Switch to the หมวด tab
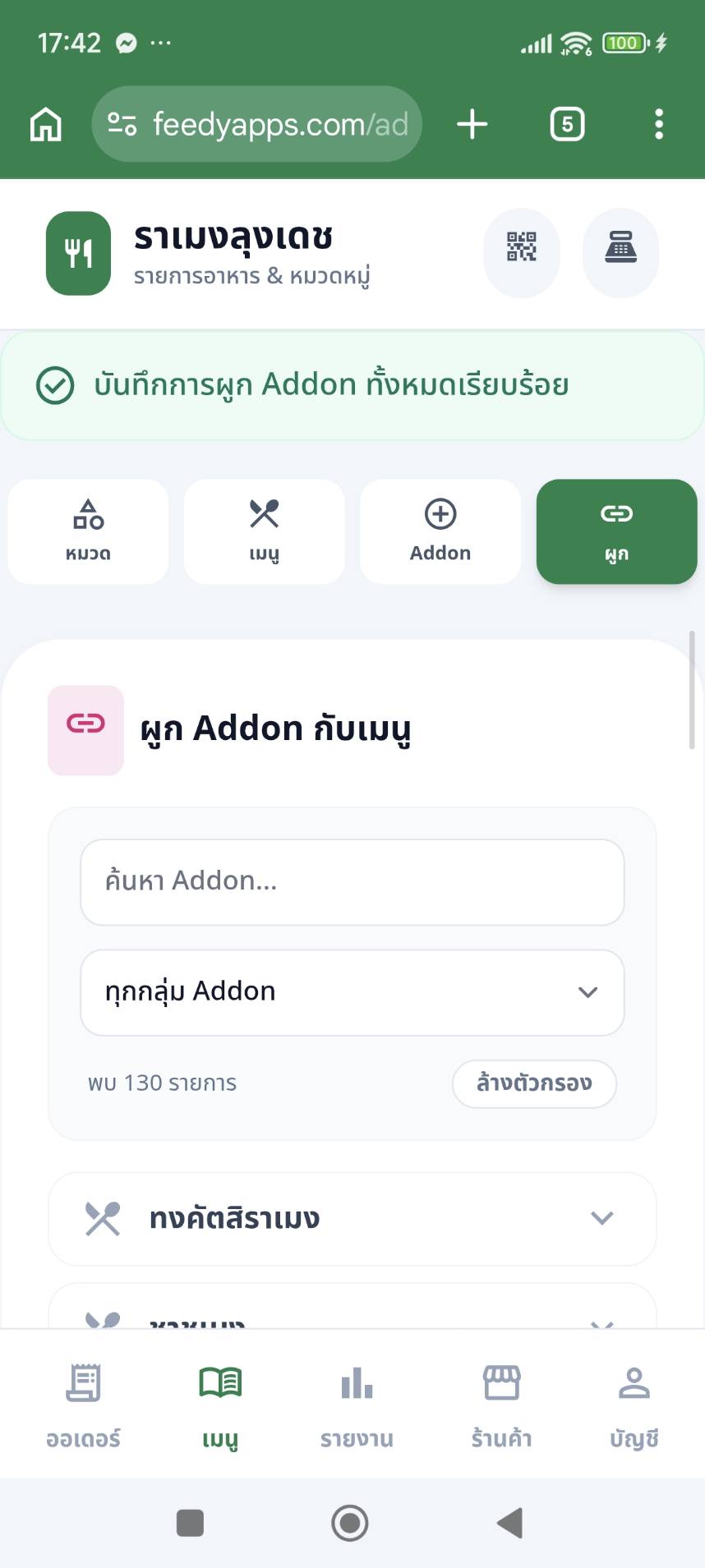Screen dimensions: 705x1568 (88, 531)
